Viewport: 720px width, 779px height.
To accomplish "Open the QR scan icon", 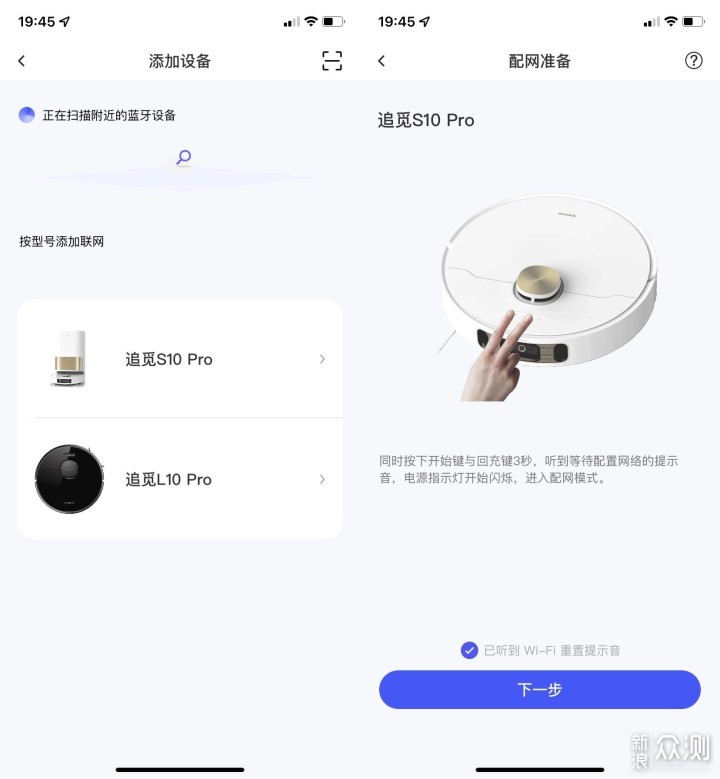I will coord(332,61).
